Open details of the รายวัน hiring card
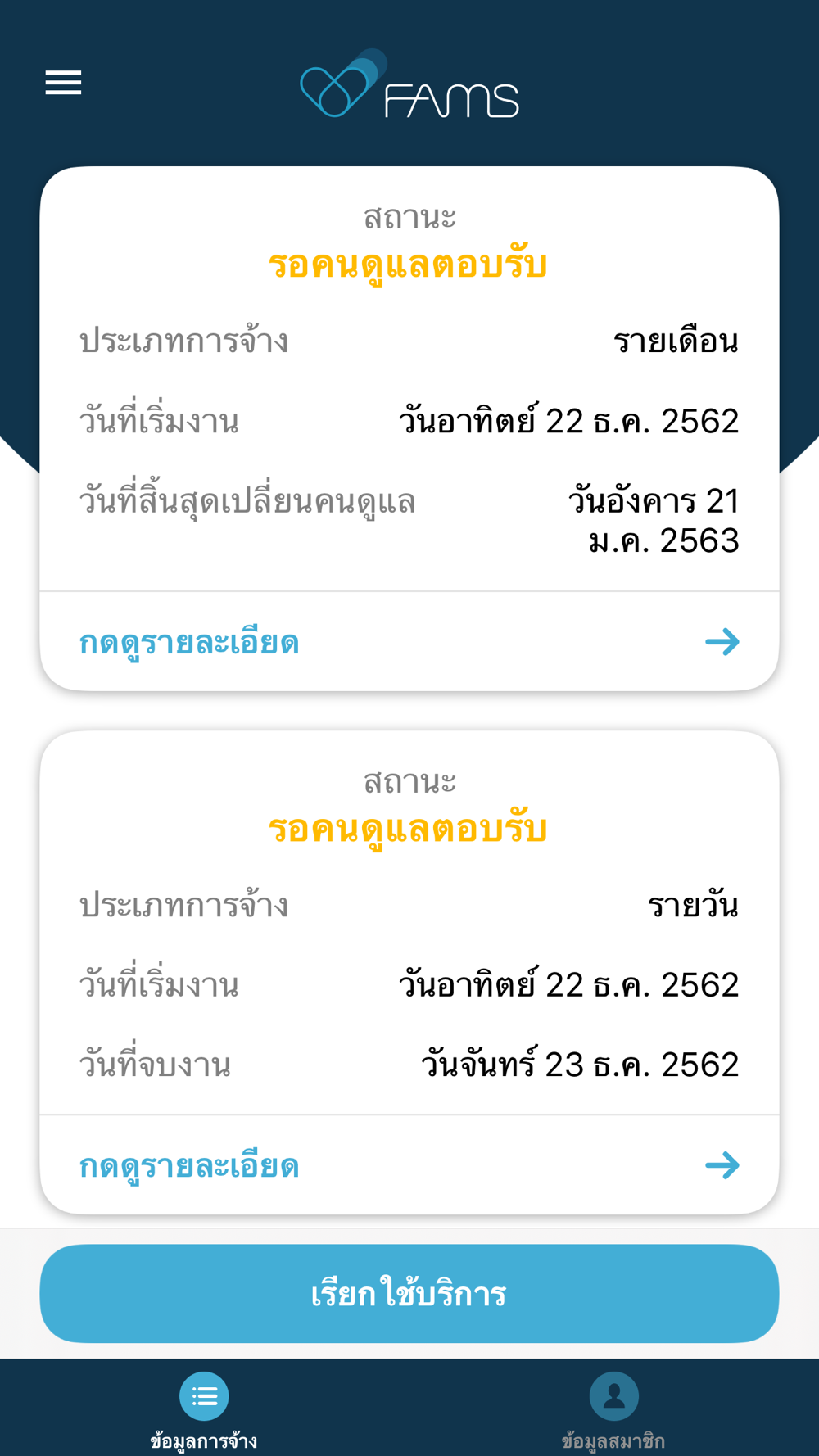 (409, 1164)
